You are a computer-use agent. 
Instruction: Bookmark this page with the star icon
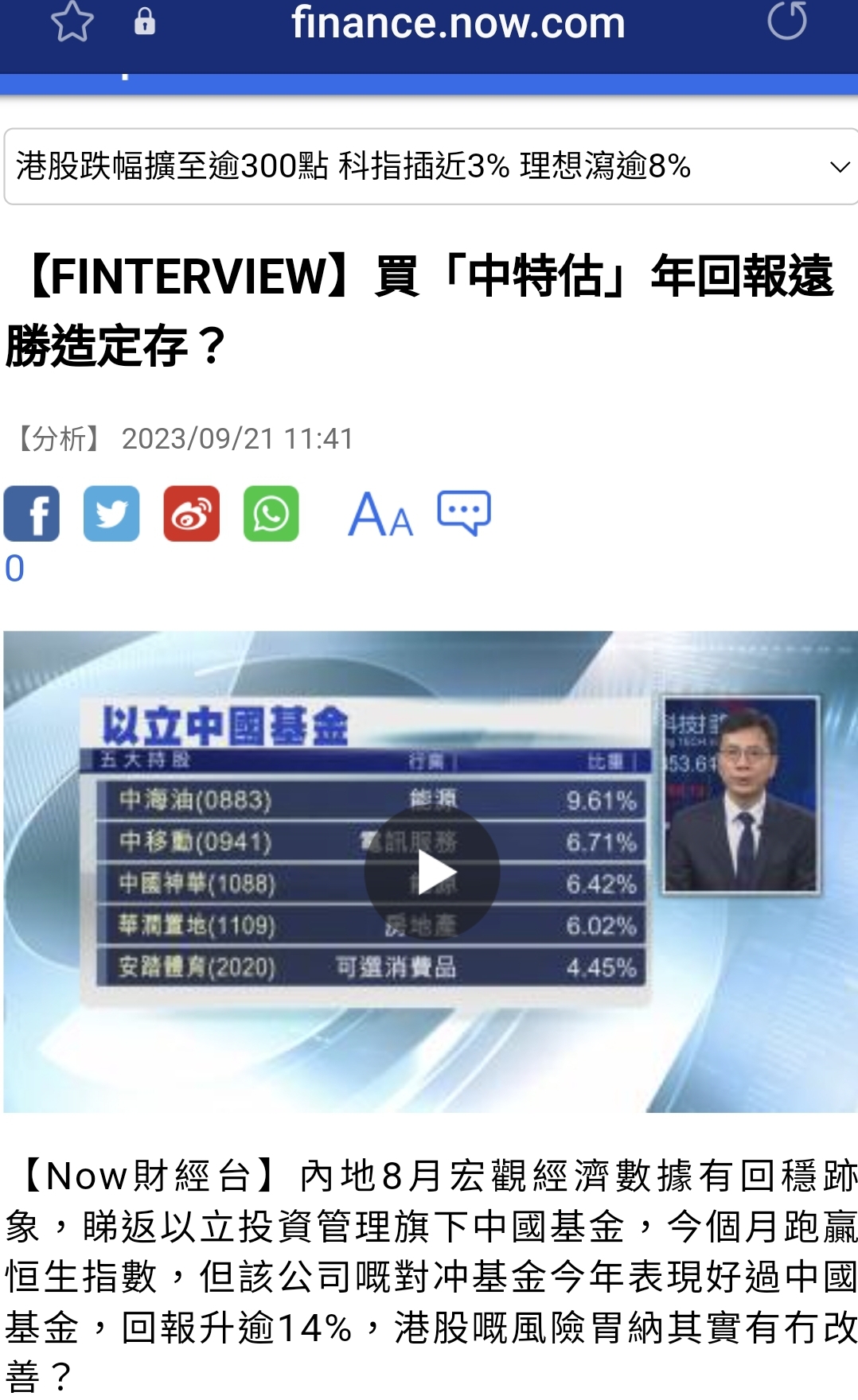point(72,21)
